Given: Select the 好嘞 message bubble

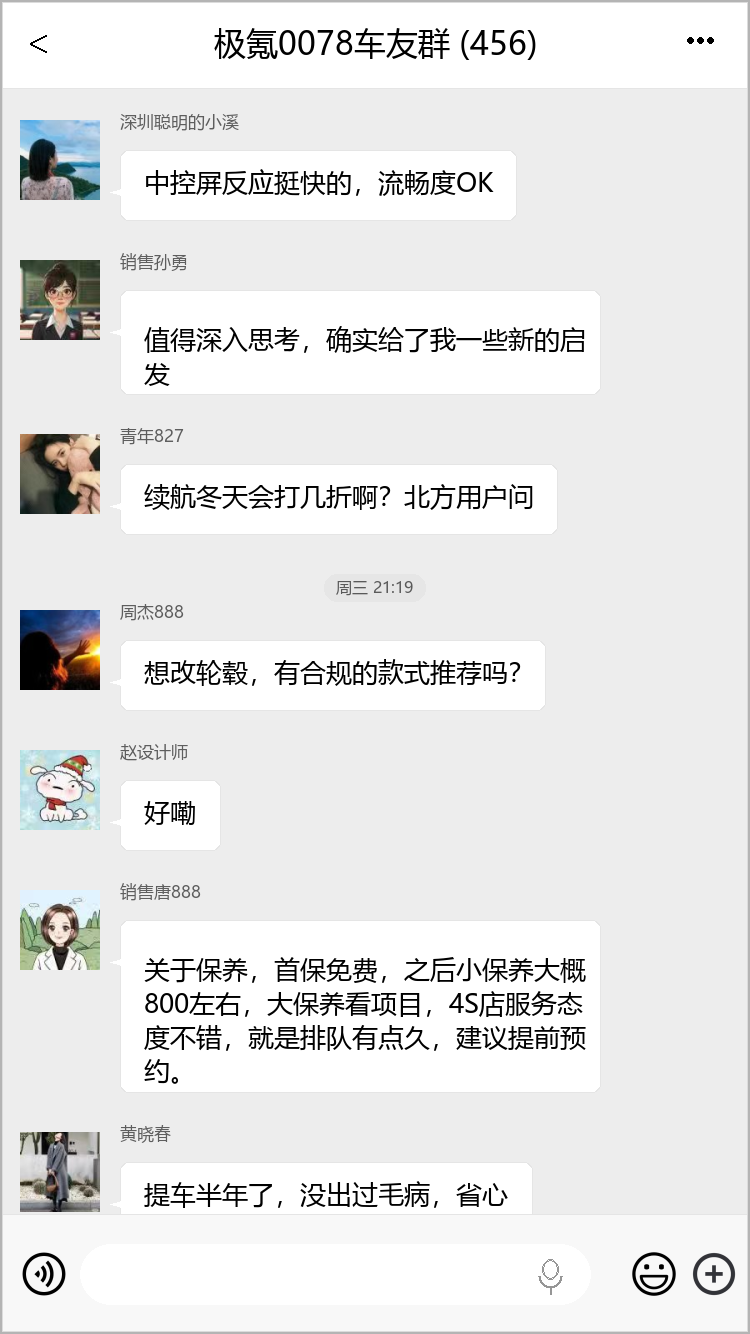Looking at the screenshot, I should tap(170, 814).
